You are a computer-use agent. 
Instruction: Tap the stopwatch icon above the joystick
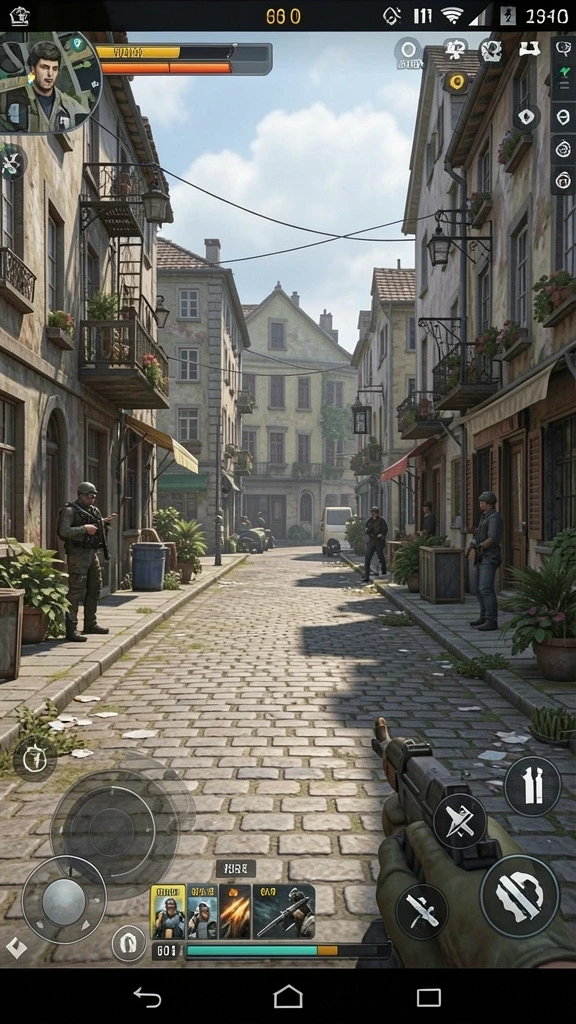[35, 758]
